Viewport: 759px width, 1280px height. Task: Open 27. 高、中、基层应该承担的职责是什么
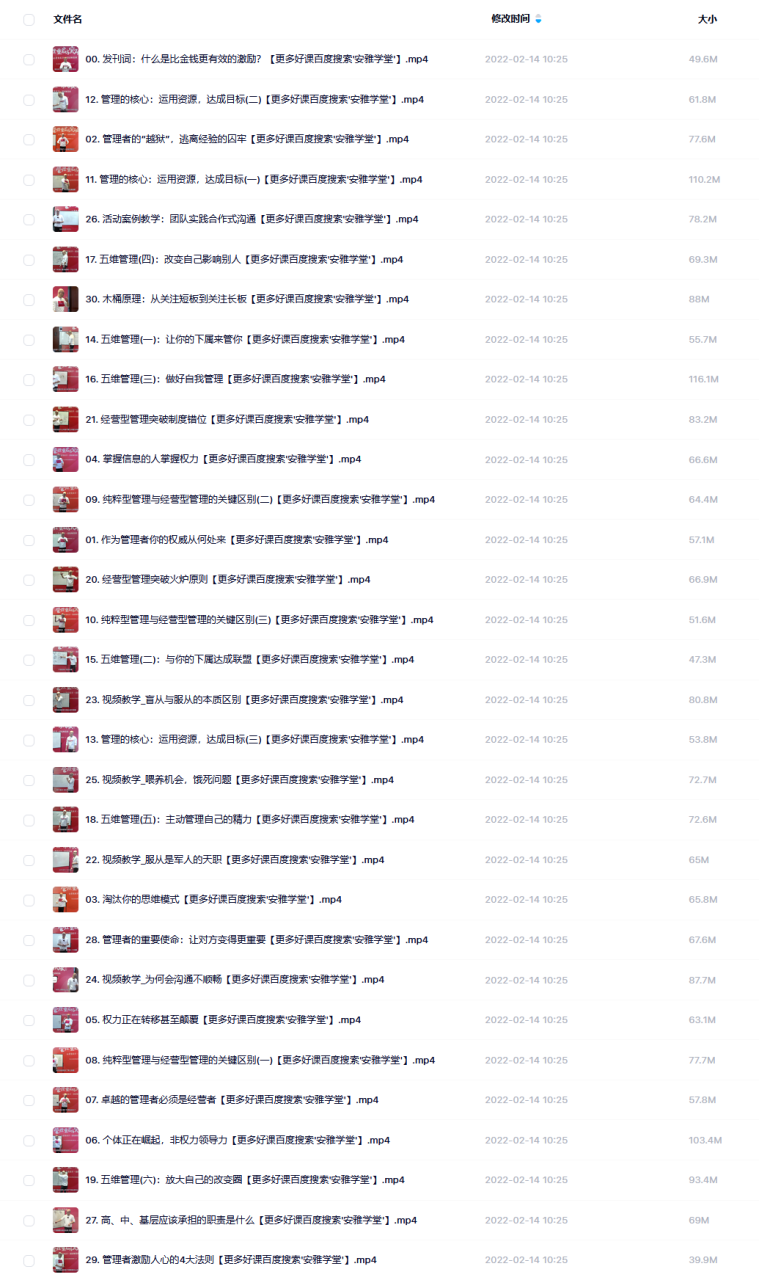(250, 1219)
